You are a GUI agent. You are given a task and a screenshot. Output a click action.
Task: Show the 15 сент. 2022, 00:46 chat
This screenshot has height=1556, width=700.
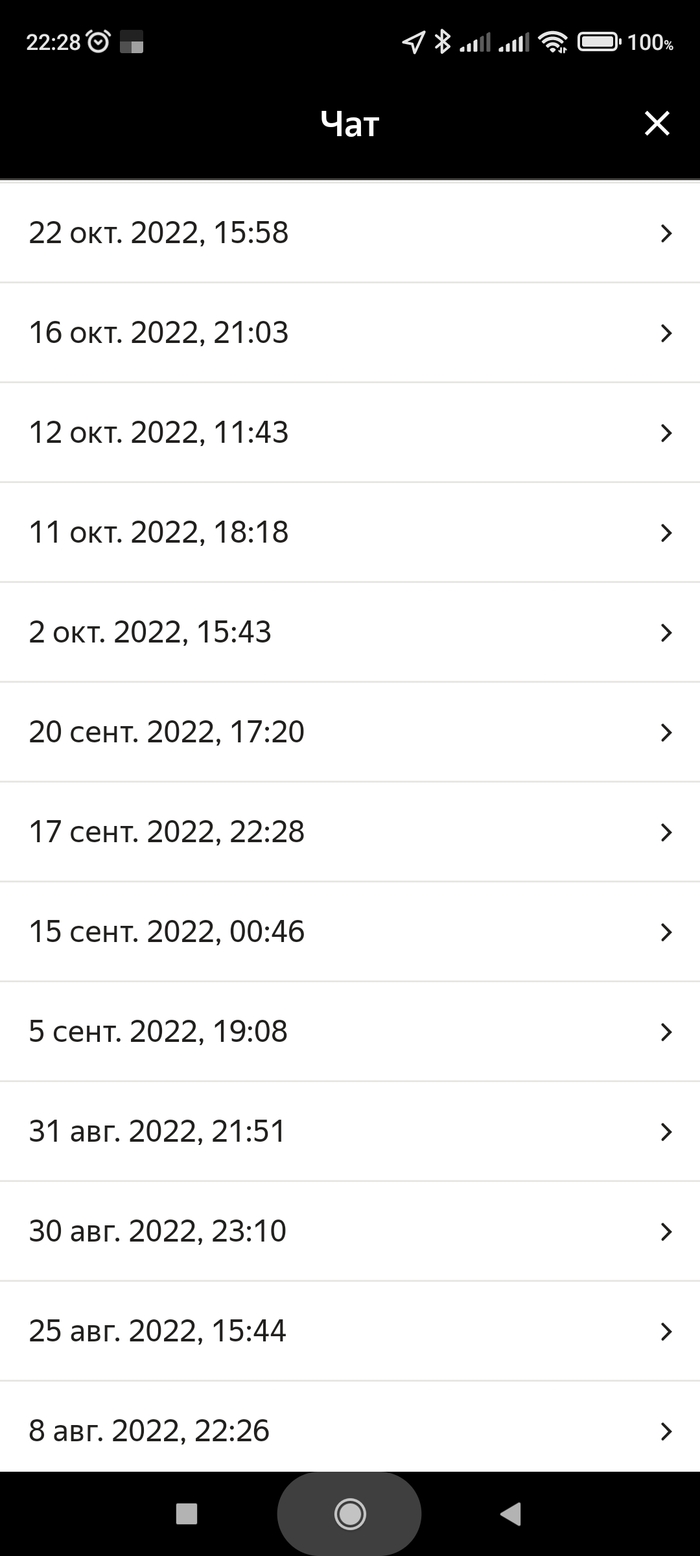[x=350, y=932]
